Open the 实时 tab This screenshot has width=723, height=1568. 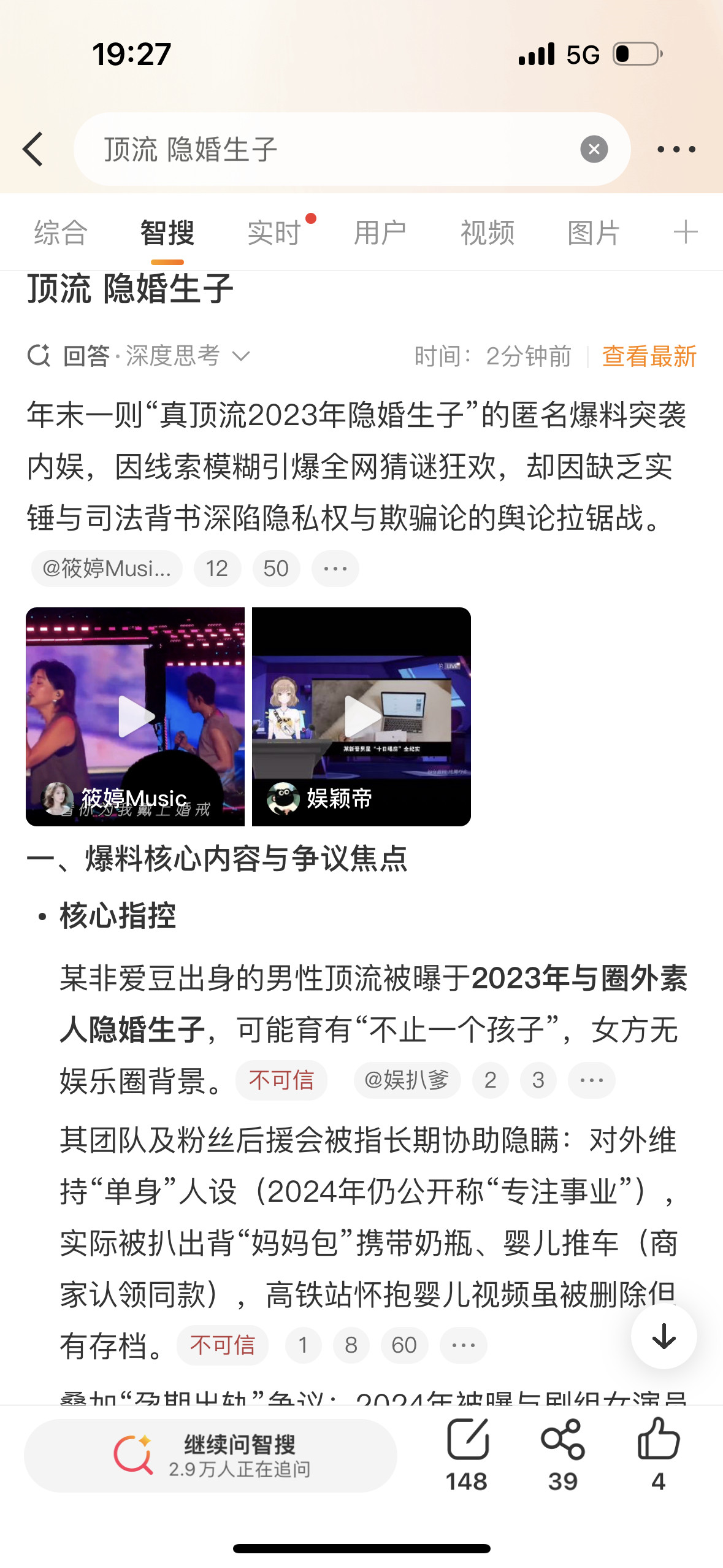click(x=272, y=232)
